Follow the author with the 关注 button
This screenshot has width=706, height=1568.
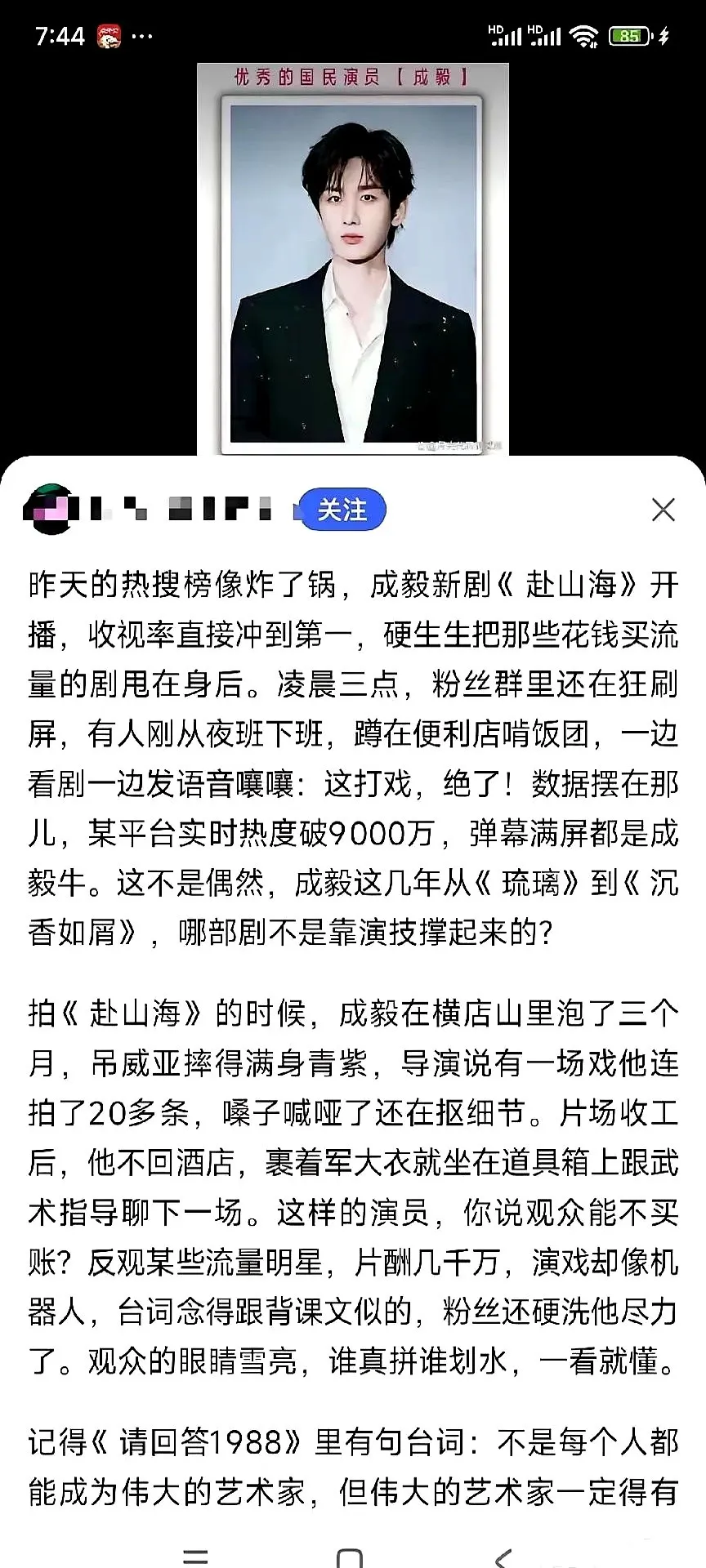(x=342, y=510)
